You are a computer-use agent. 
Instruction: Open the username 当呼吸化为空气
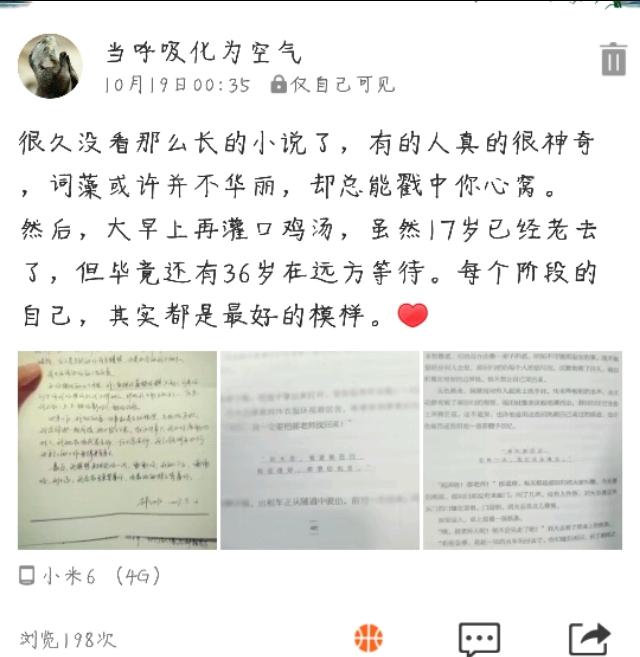coord(204,52)
